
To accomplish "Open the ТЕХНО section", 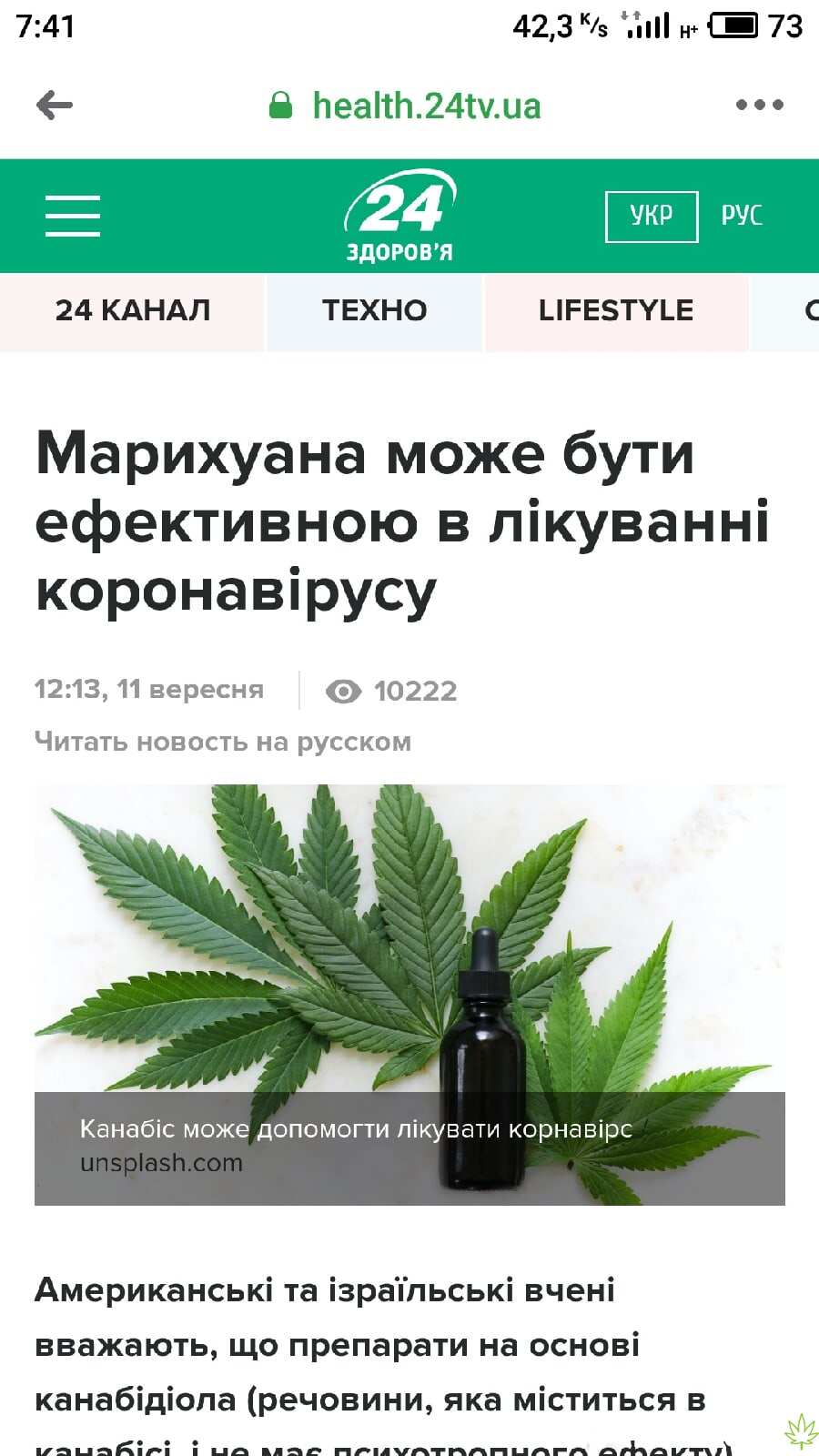I will point(375,311).
